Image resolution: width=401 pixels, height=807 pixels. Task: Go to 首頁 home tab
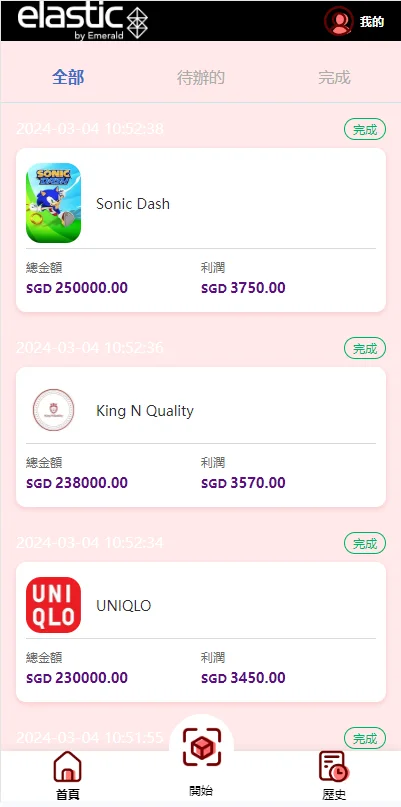coord(67,776)
